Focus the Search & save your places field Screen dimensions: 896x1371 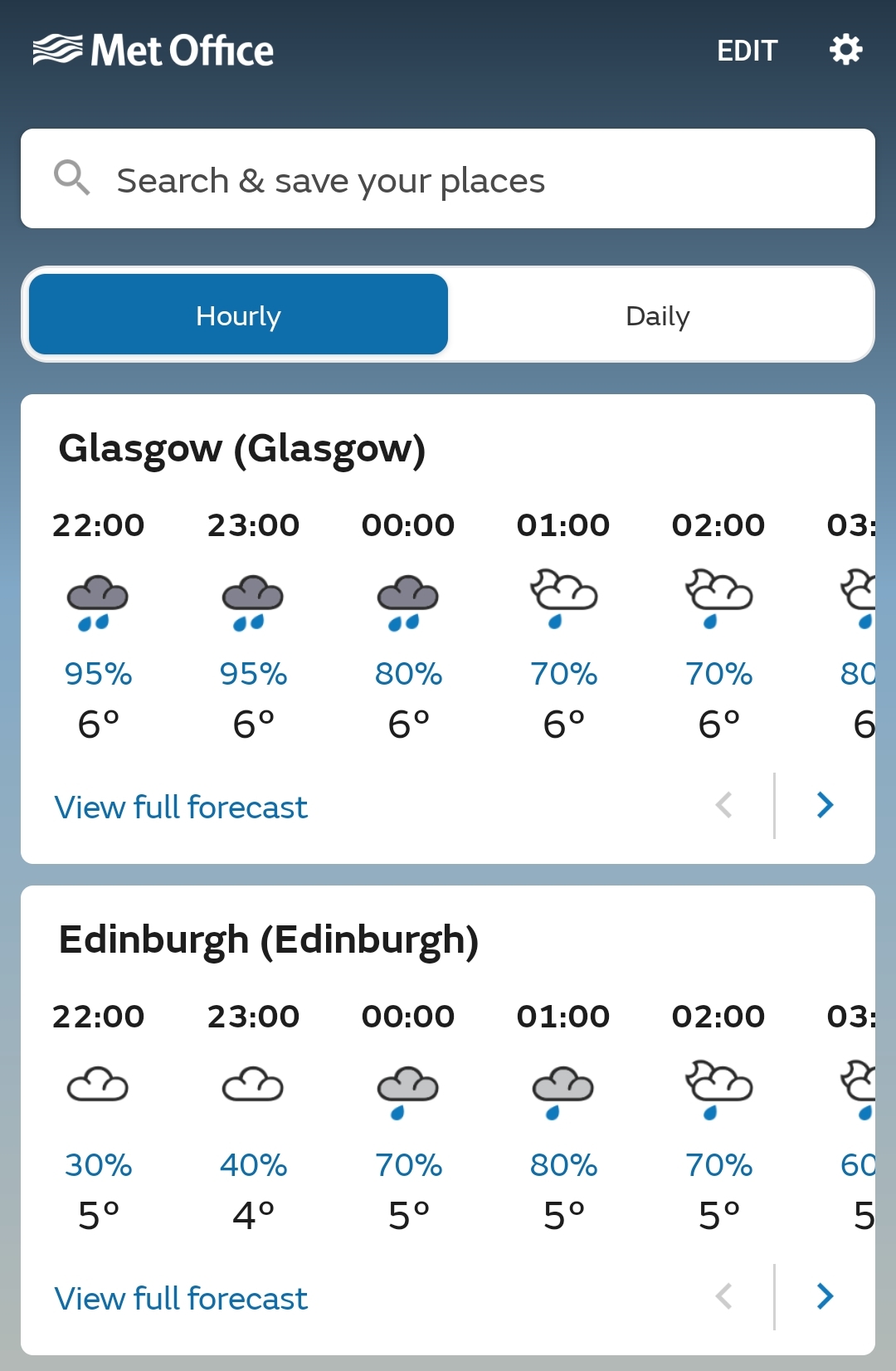click(448, 179)
